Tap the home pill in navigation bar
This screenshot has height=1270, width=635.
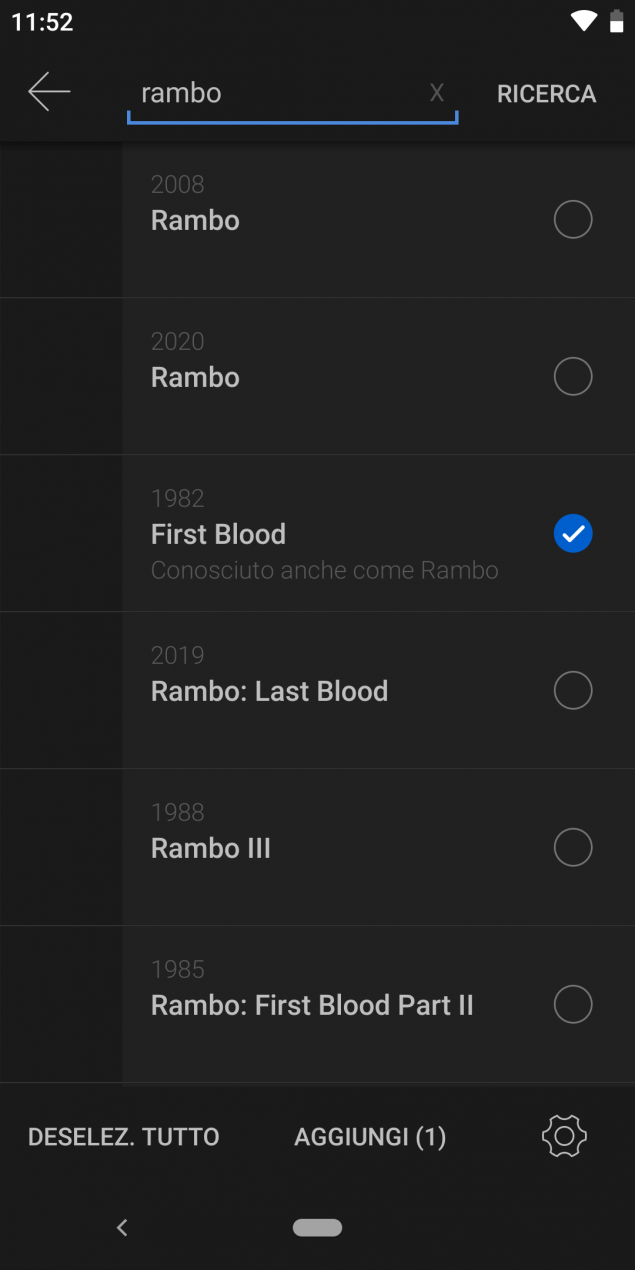coord(318,1228)
